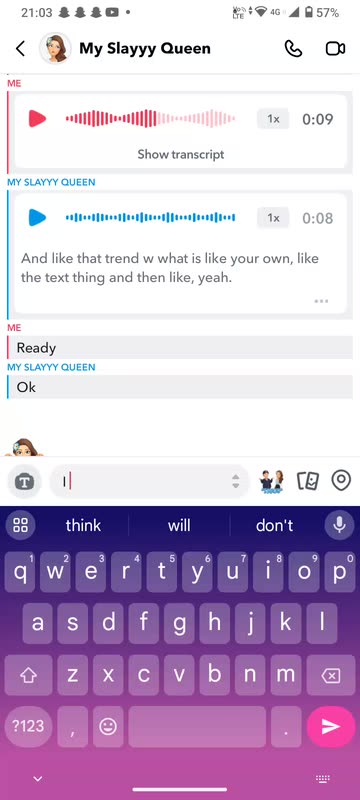
Task: Start a video call
Action: [x=335, y=49]
